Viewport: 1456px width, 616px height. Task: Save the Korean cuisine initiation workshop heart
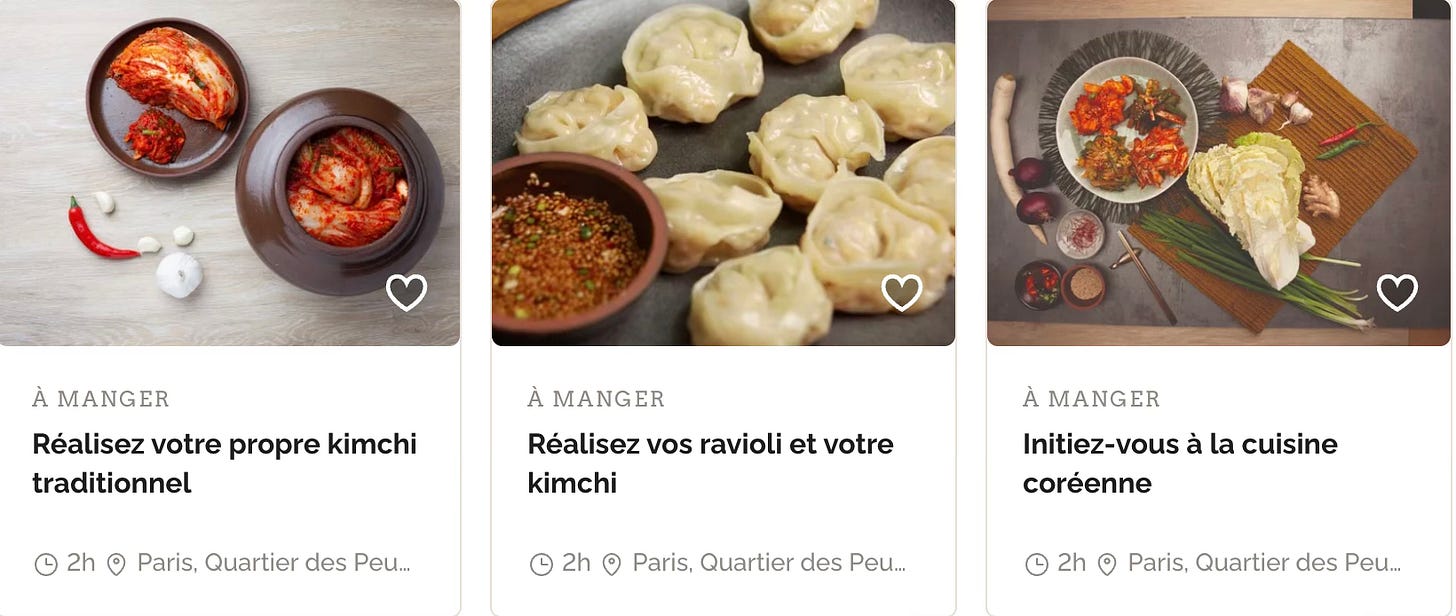coord(1397,293)
